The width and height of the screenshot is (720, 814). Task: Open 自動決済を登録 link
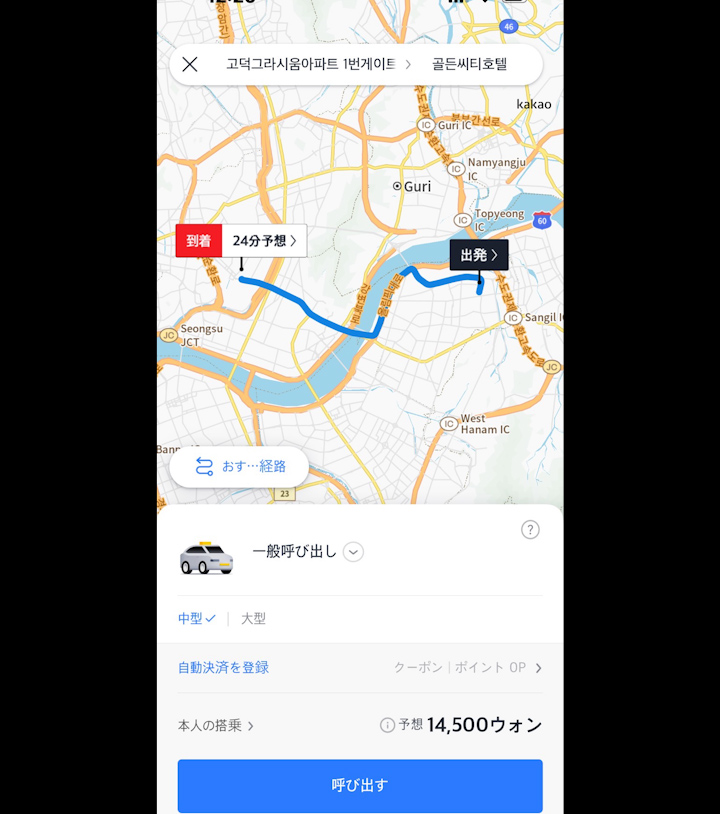(x=223, y=668)
